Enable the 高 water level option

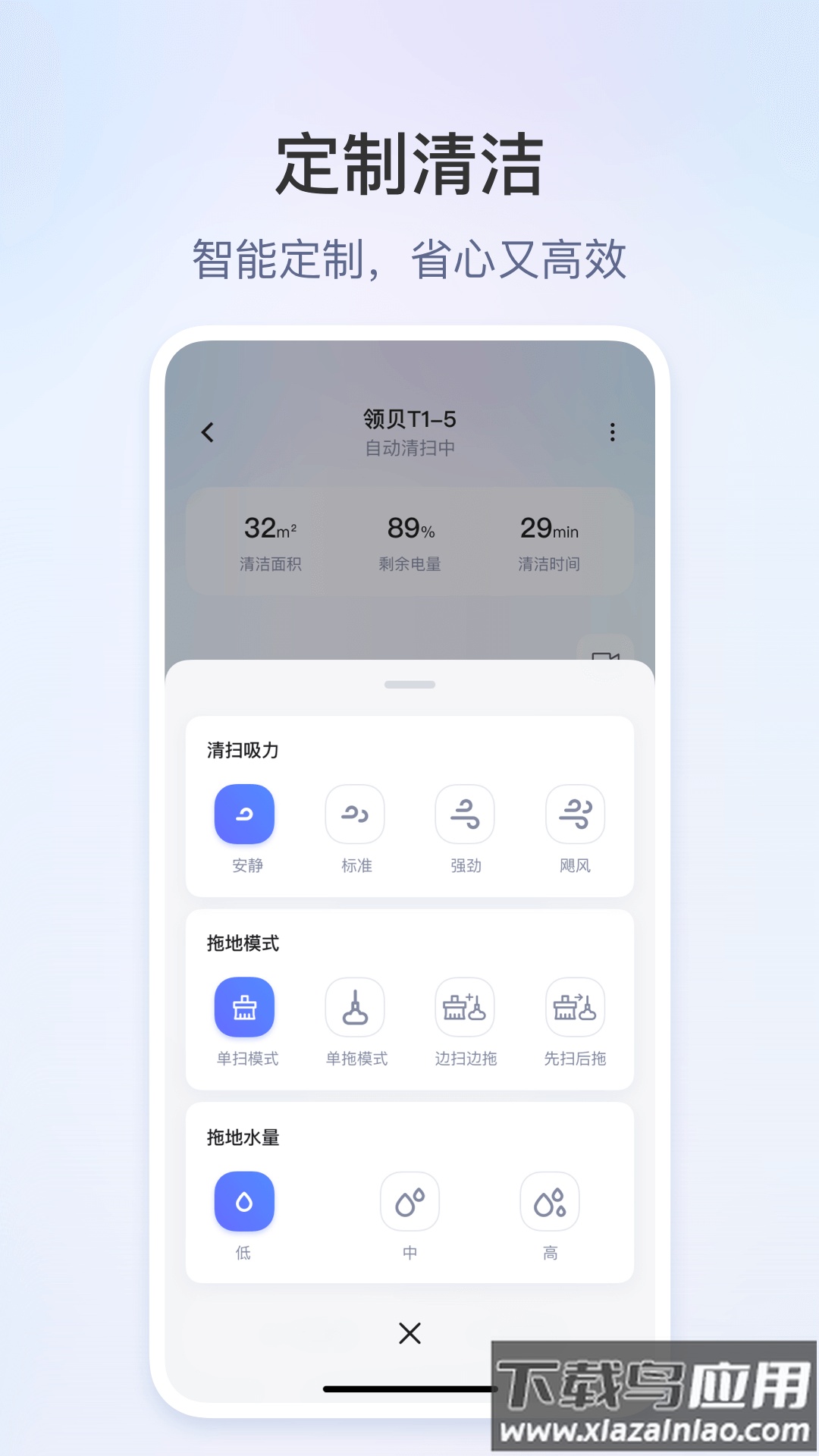pos(549,1200)
